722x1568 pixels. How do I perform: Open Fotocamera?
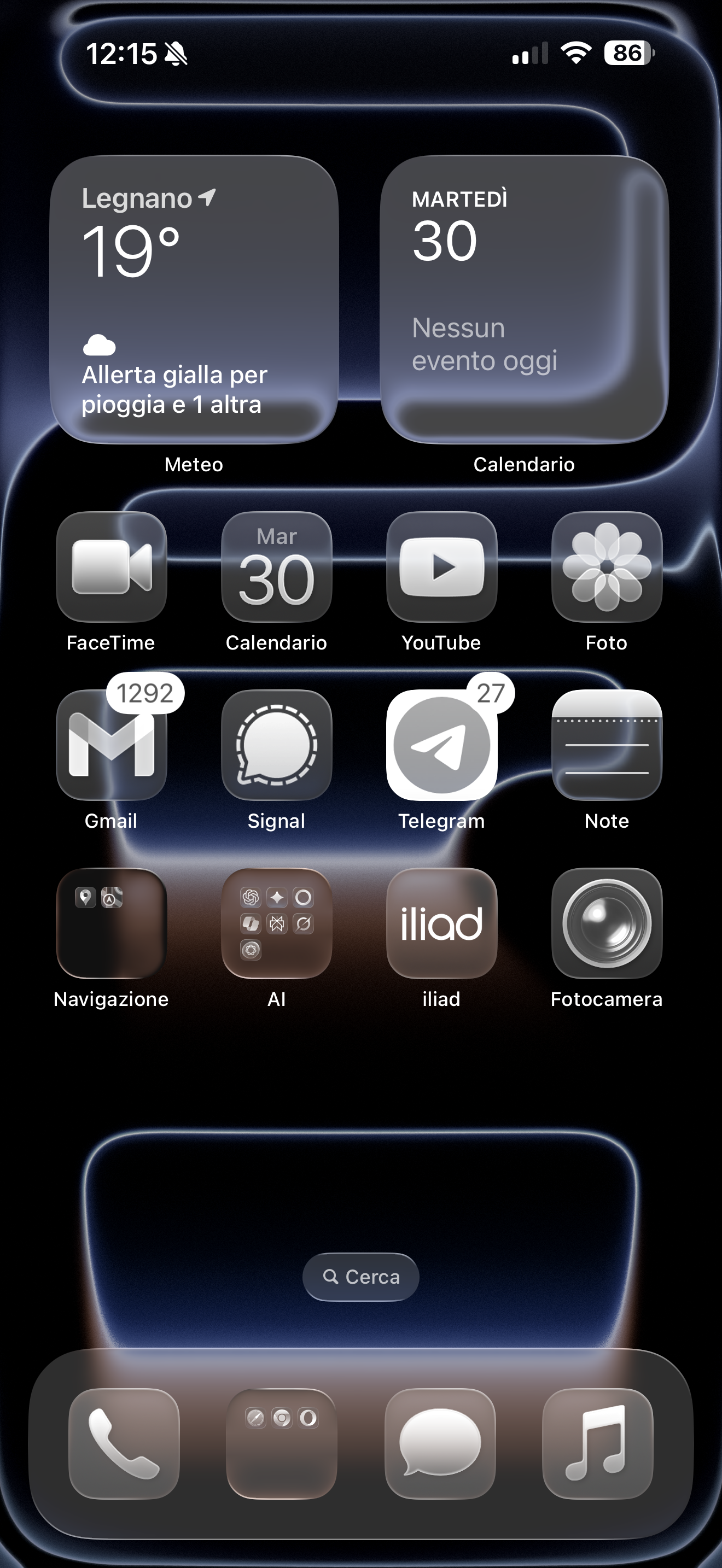tap(607, 923)
